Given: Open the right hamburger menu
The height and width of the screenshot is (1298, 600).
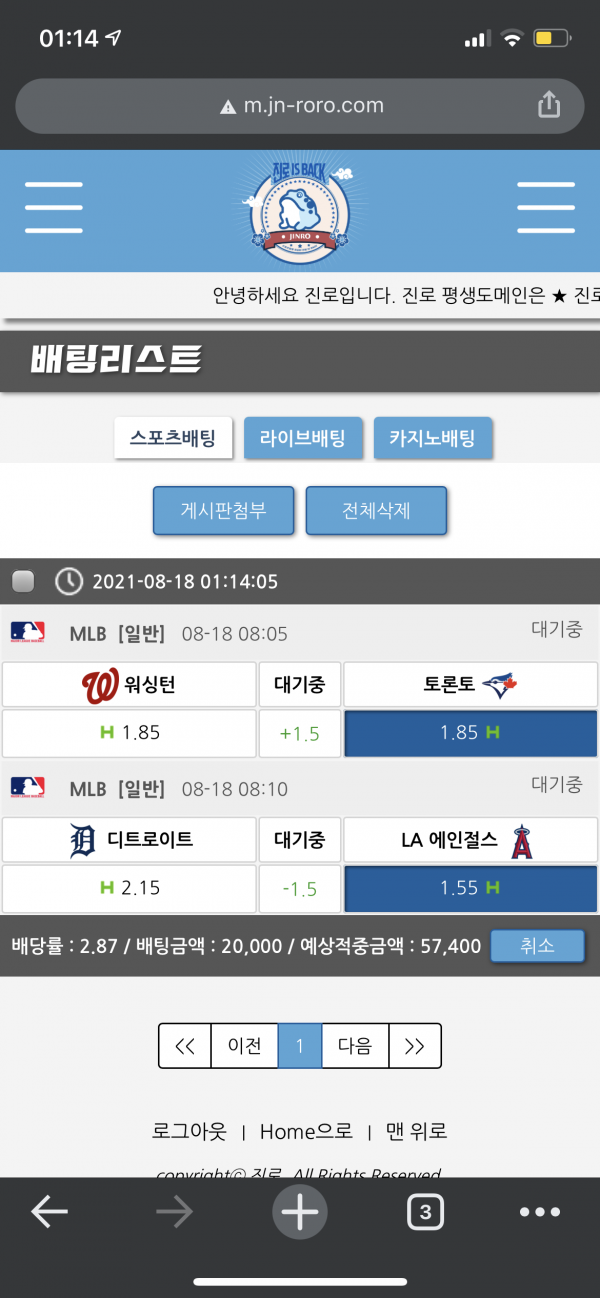Looking at the screenshot, I should [x=545, y=208].
